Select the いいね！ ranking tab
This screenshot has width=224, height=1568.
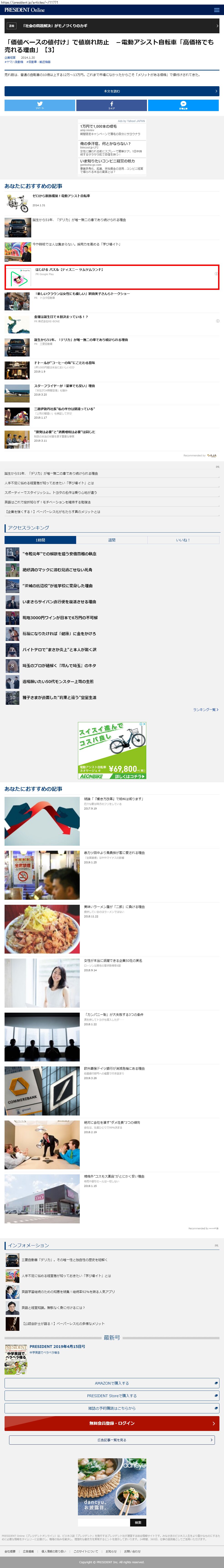(183, 540)
